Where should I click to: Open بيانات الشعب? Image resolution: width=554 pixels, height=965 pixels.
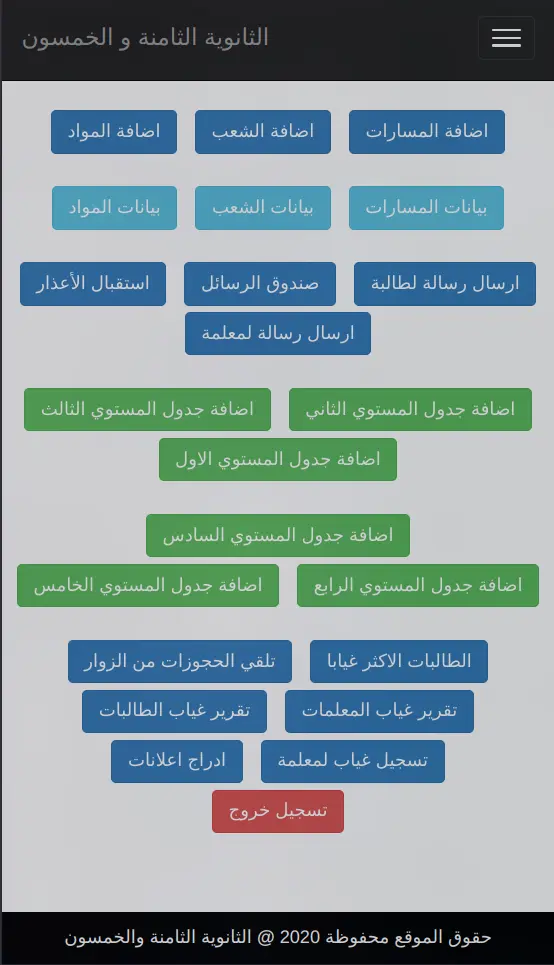click(x=263, y=208)
